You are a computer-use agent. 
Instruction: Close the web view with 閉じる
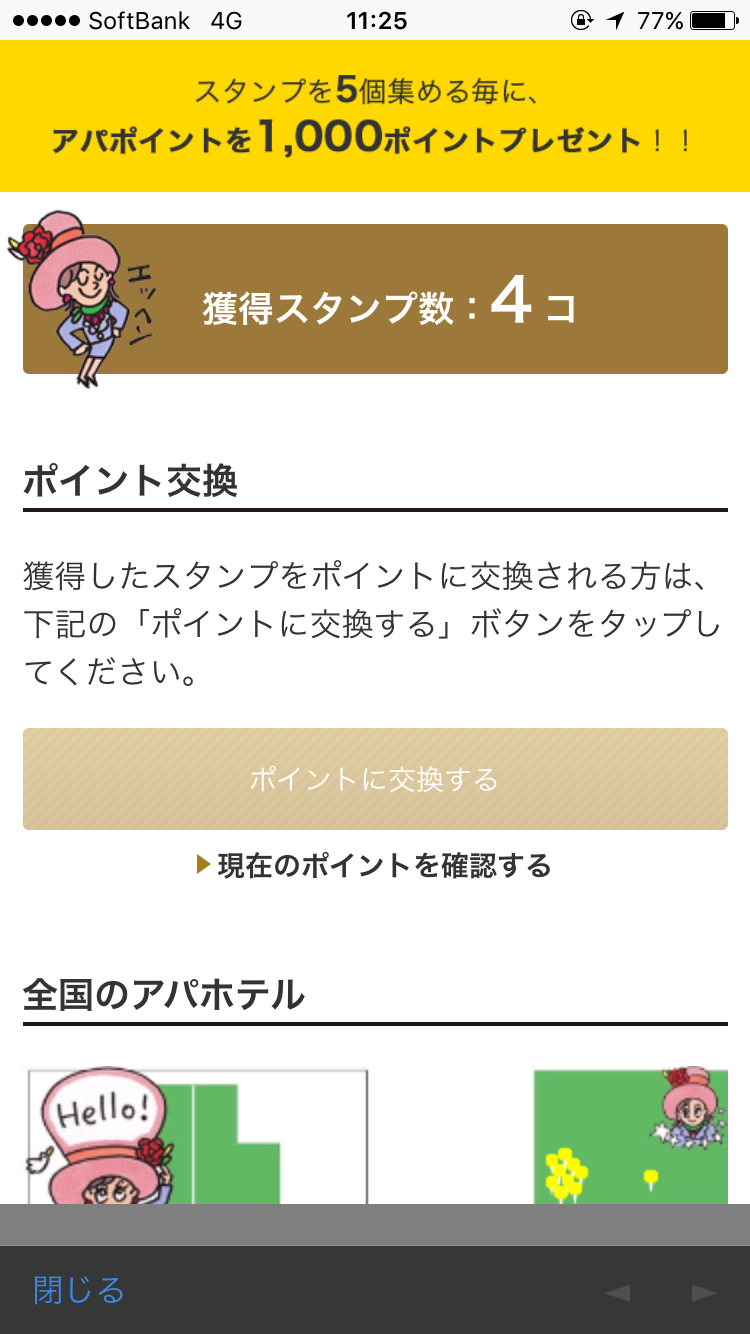79,1290
